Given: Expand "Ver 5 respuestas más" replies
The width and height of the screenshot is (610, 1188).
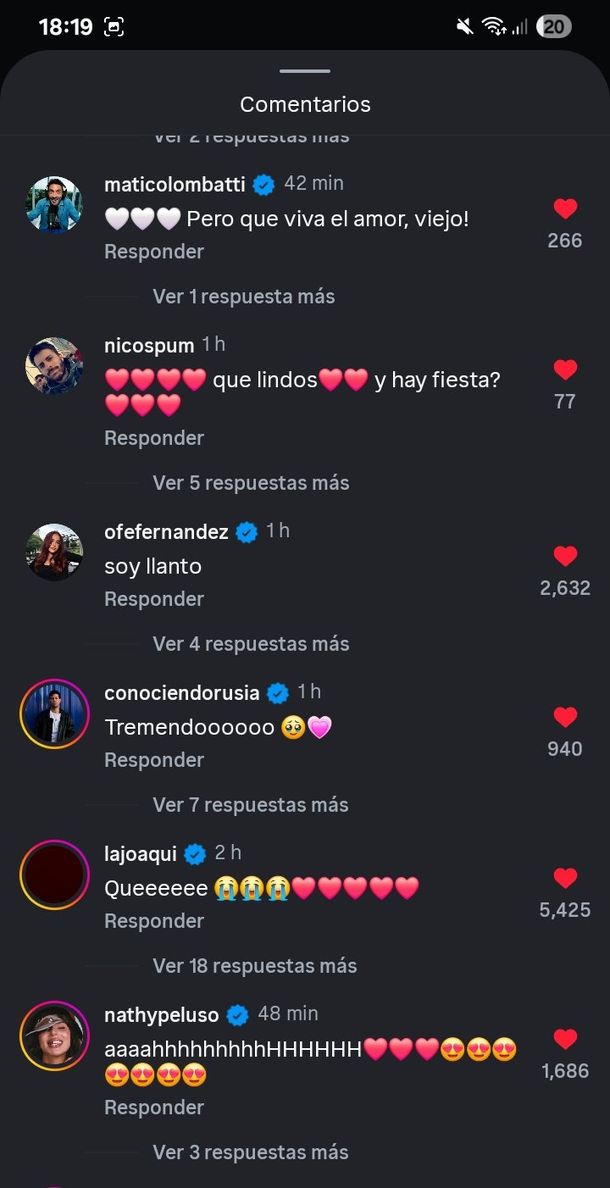Looking at the screenshot, I should [x=251, y=482].
